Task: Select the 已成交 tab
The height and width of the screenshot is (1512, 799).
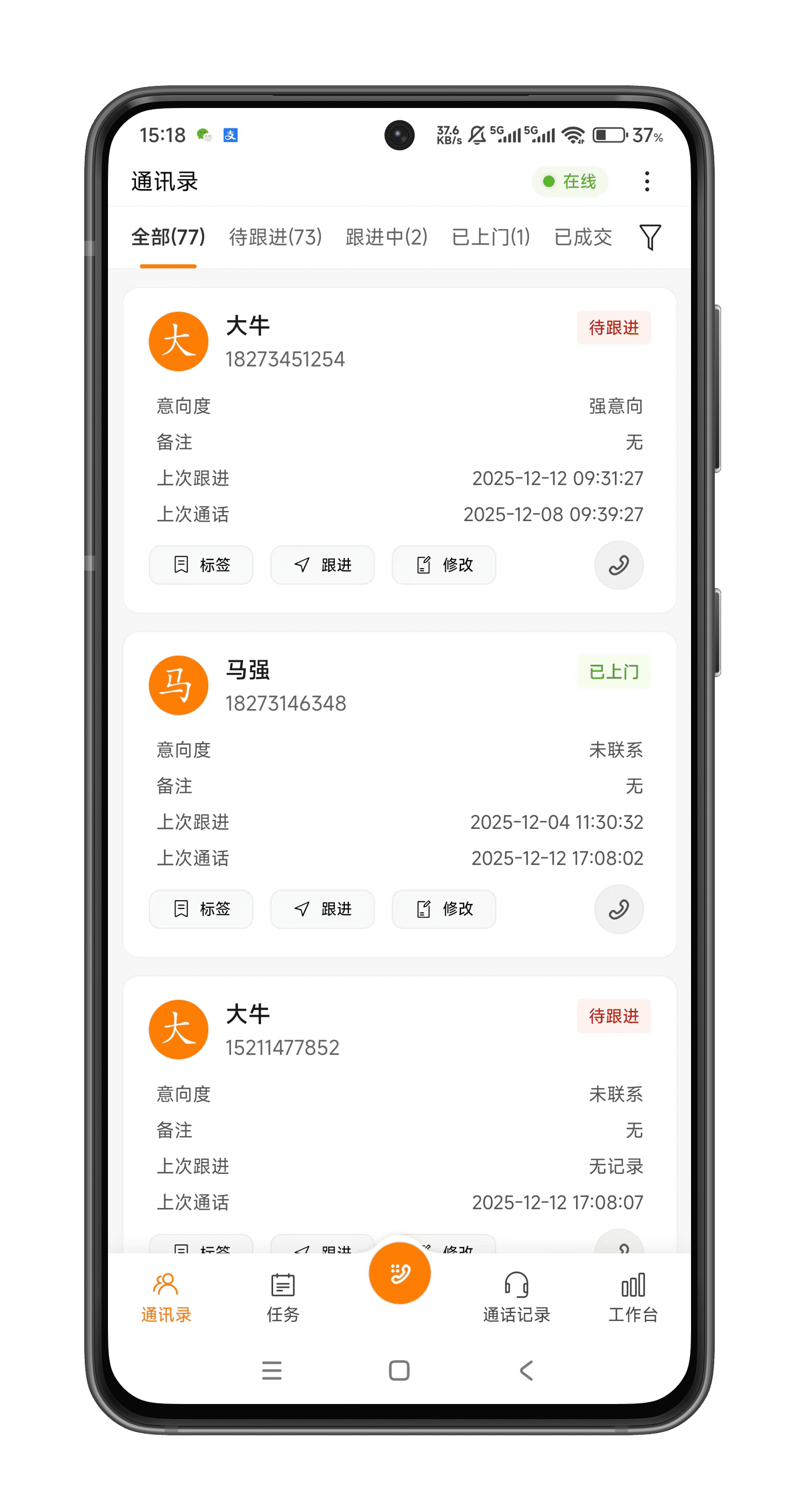Action: click(x=583, y=237)
